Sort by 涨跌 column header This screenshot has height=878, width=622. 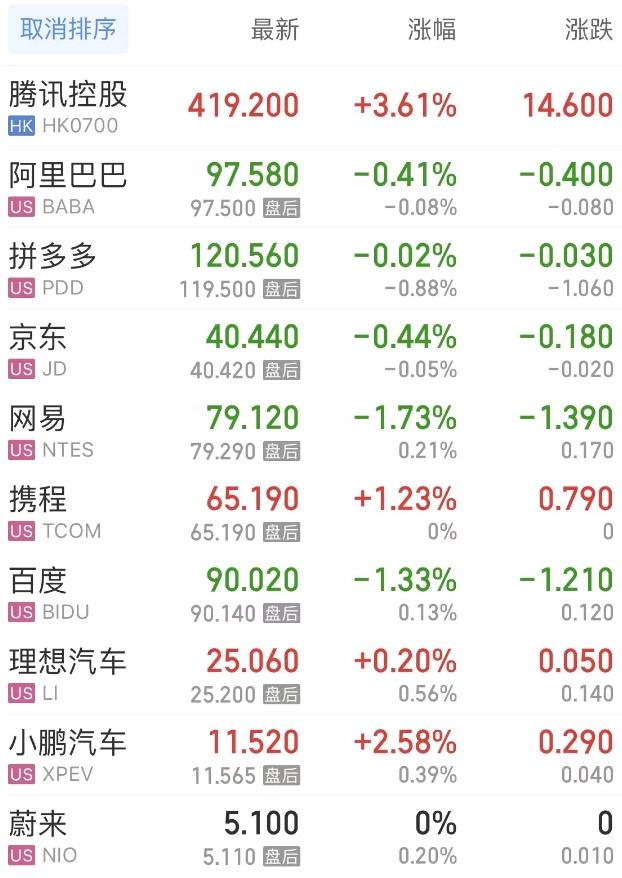point(588,30)
